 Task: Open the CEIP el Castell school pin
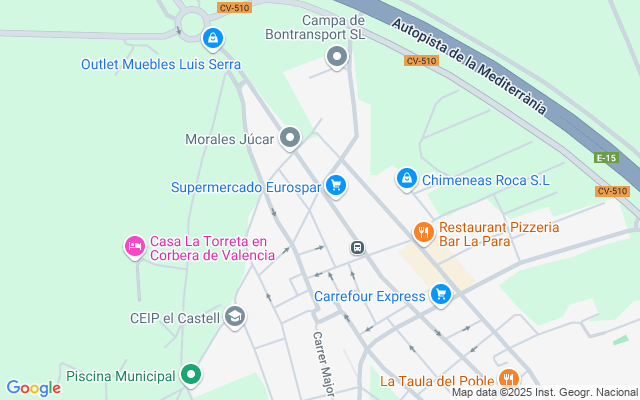[234, 318]
